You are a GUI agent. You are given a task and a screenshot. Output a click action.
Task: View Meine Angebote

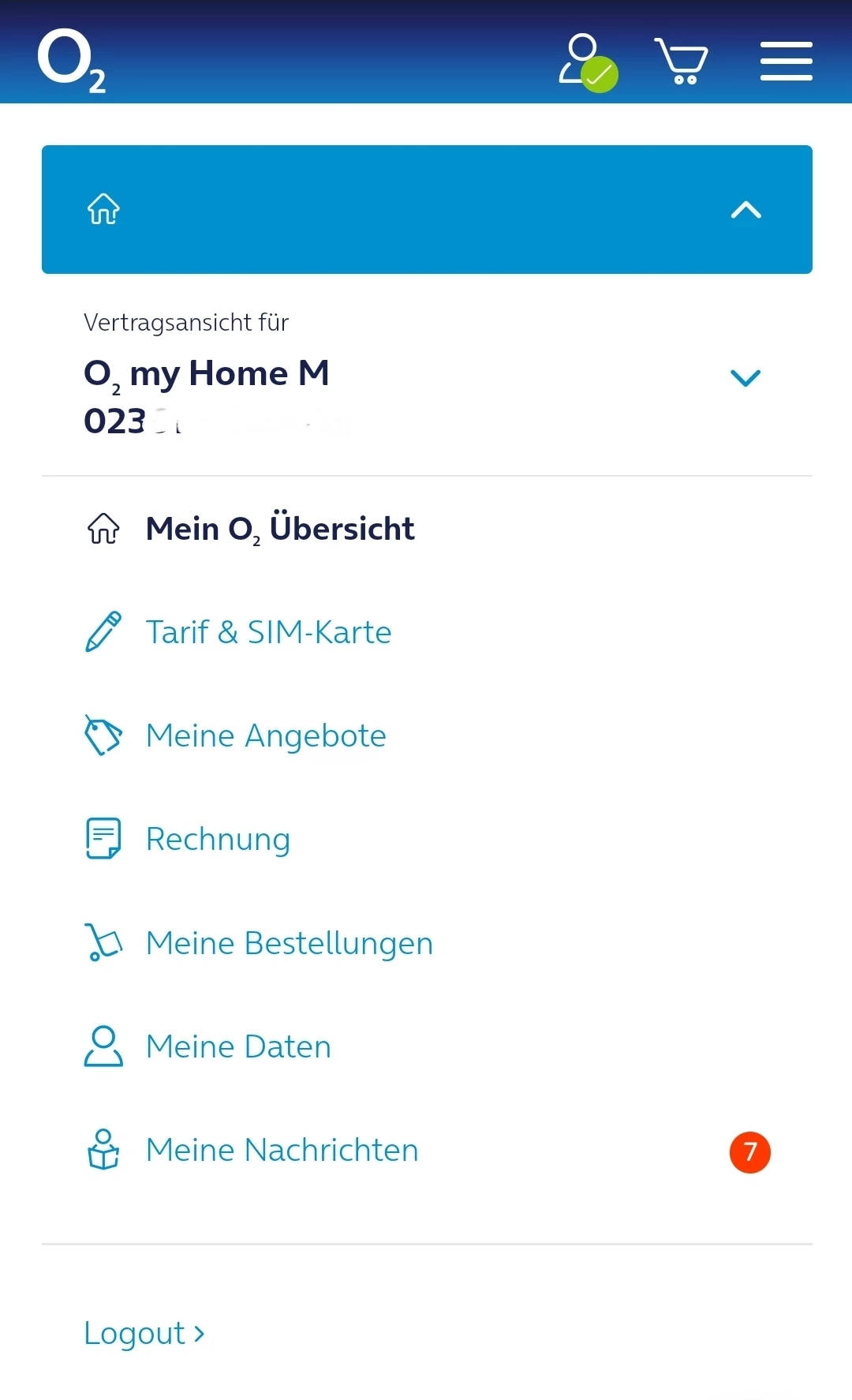click(266, 736)
